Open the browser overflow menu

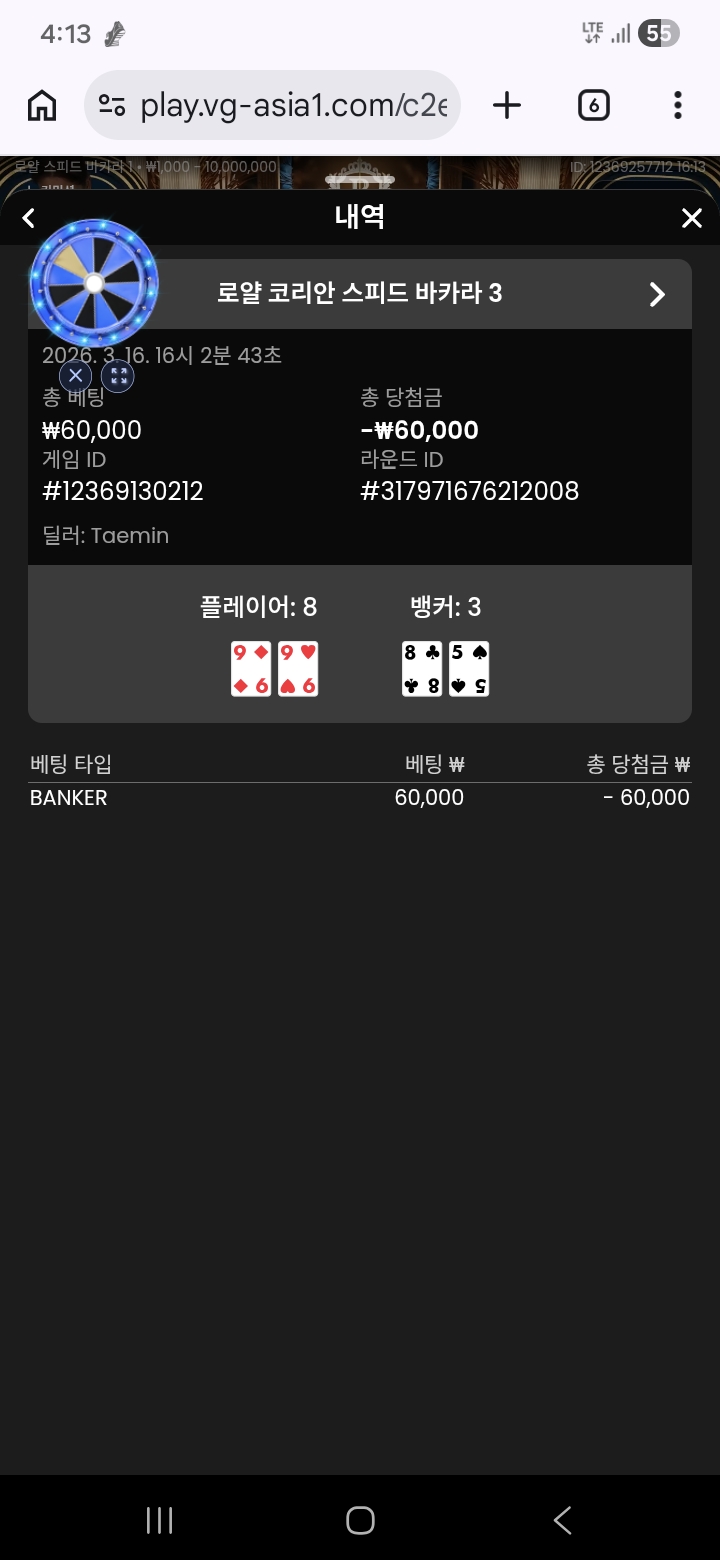(x=677, y=105)
